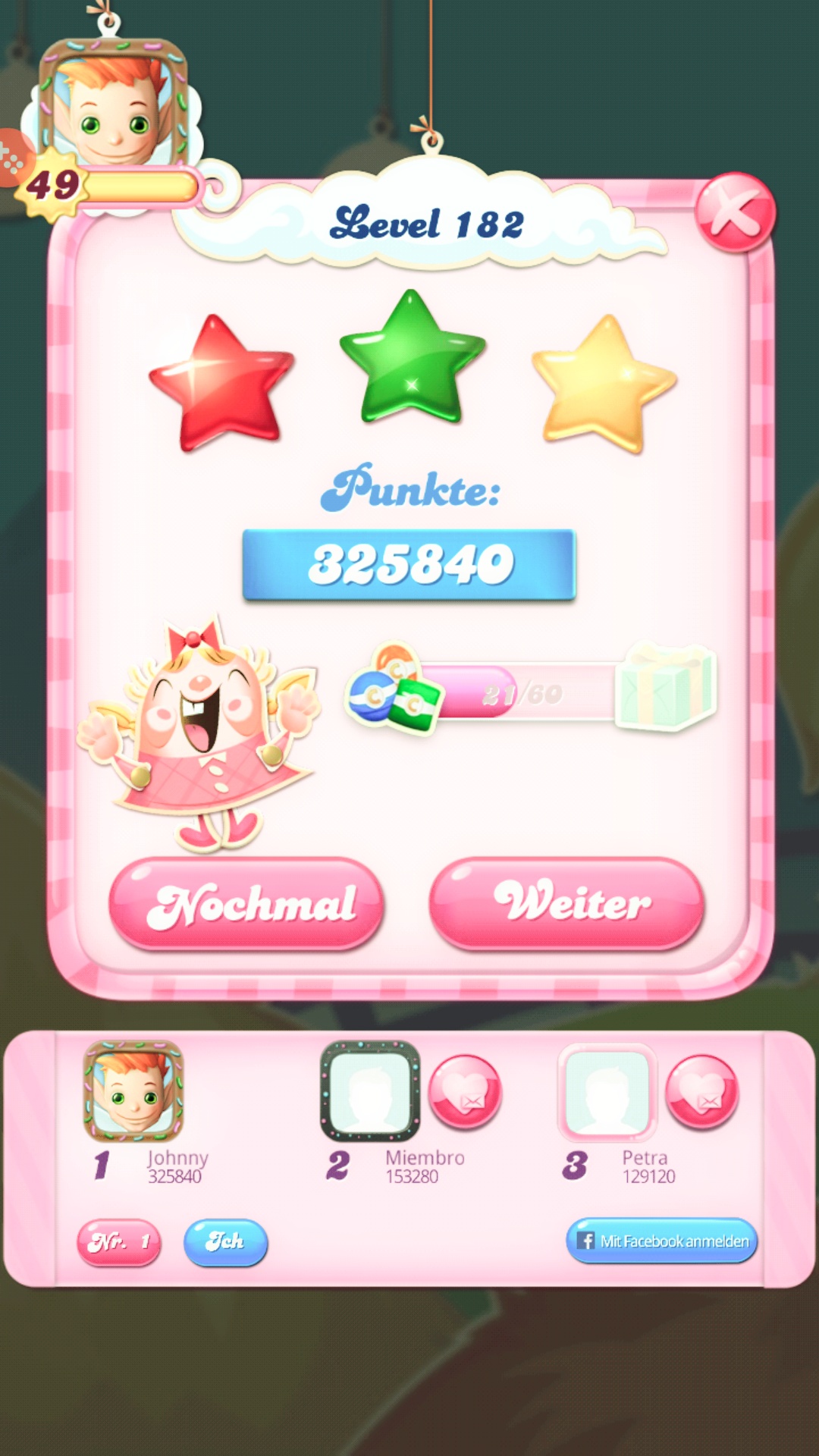The width and height of the screenshot is (819, 1456).
Task: Open Johnny's leaderboard entry
Action: pos(133,1092)
